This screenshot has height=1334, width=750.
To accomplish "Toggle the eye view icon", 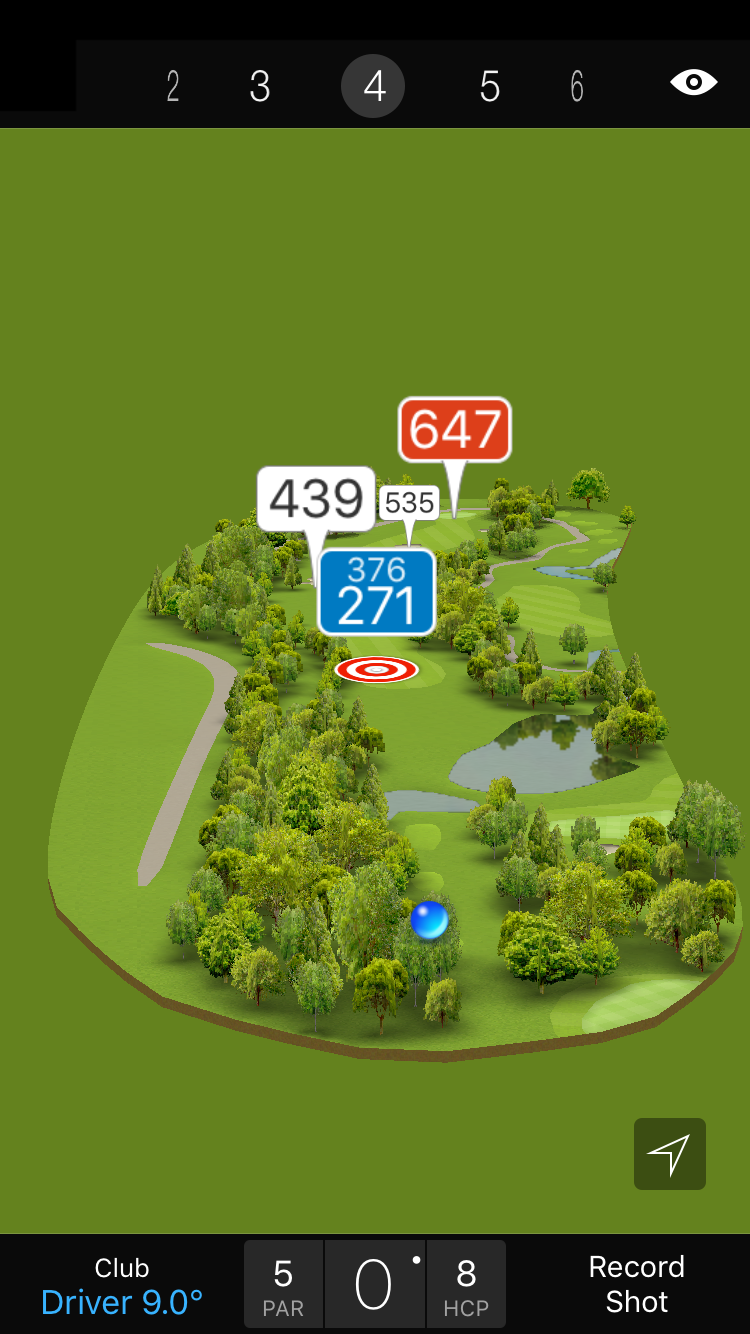I will click(x=693, y=83).
